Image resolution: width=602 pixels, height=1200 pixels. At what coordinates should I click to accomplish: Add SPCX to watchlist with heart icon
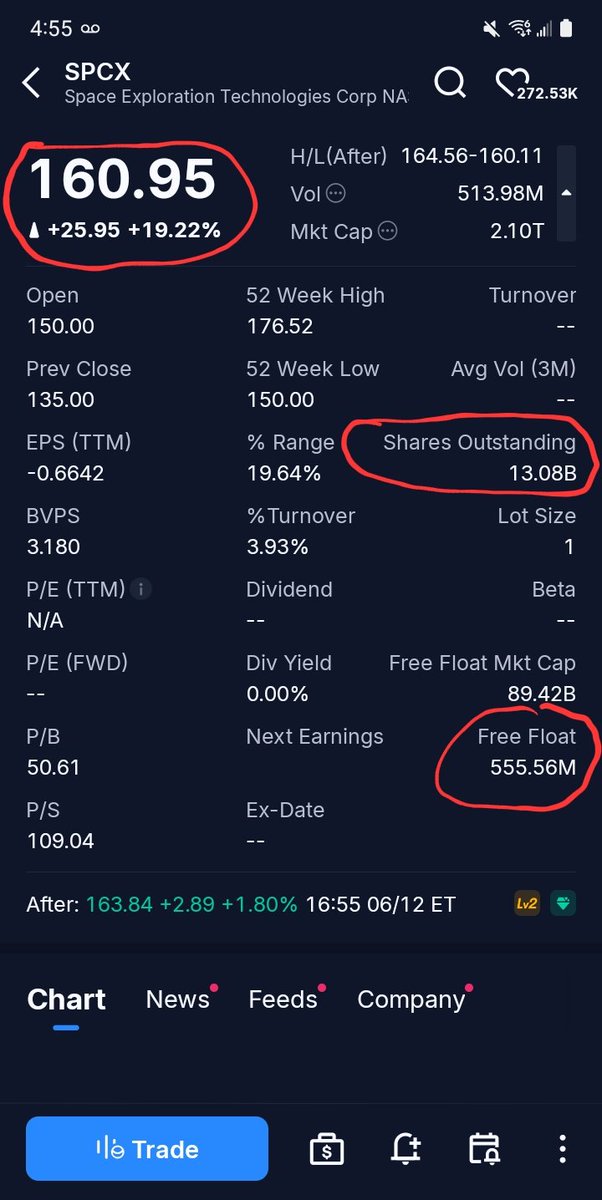[513, 83]
